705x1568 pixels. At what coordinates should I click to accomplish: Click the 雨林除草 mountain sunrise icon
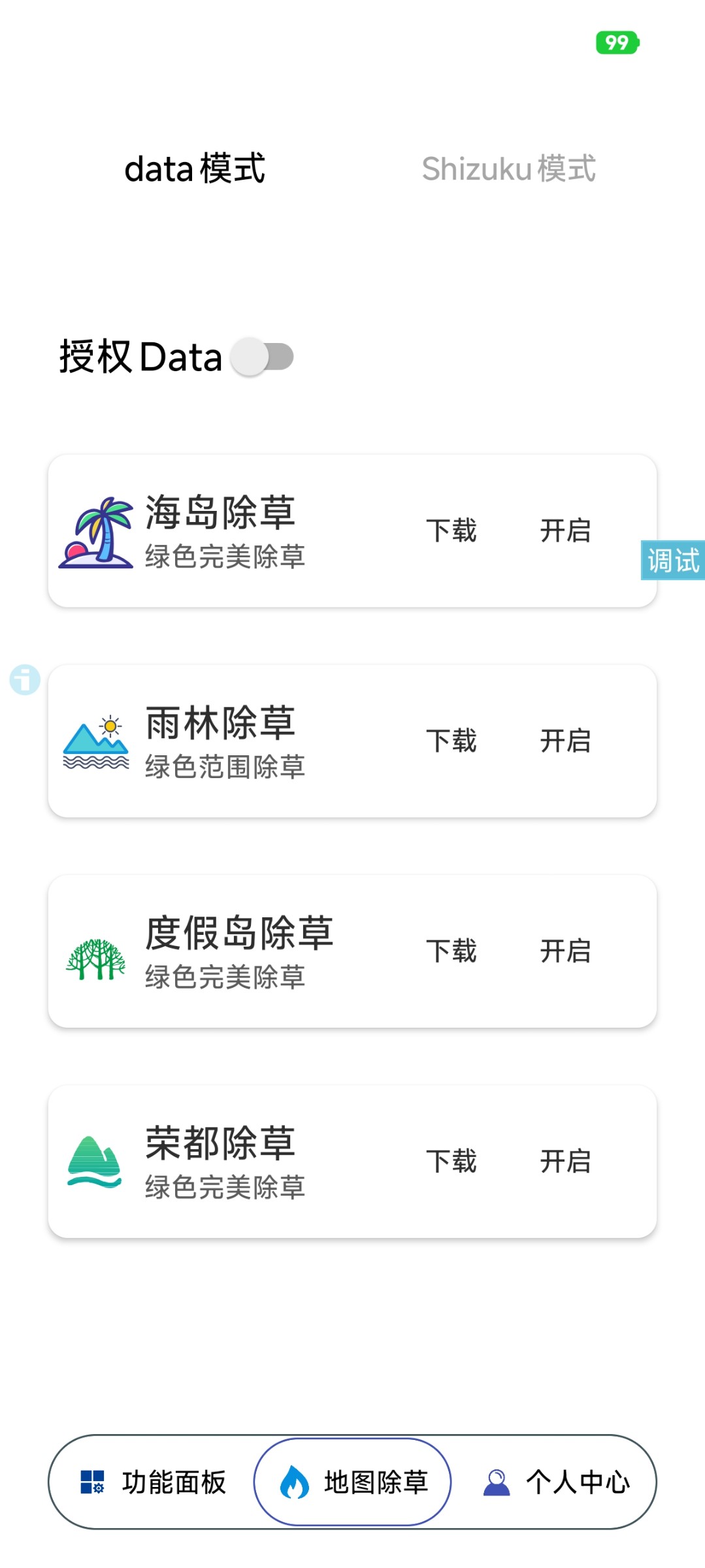point(97,740)
